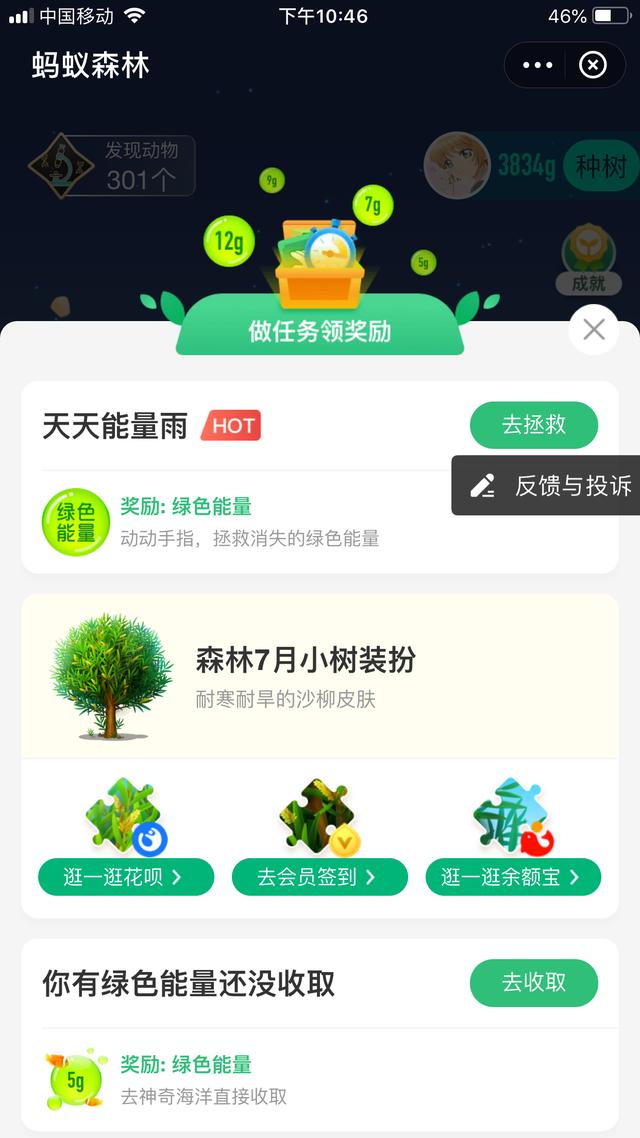Tap the 逛一逛花呗 button
640x1138 pixels.
tap(126, 877)
